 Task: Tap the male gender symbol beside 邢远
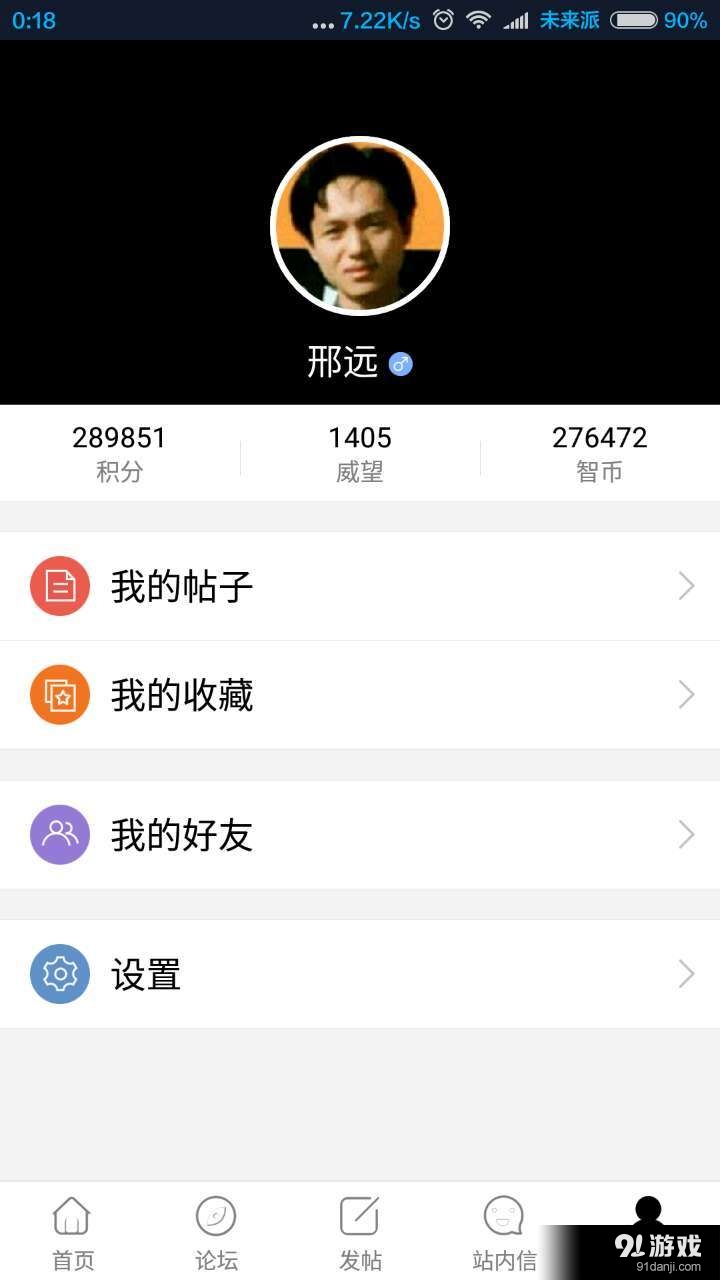[401, 365]
